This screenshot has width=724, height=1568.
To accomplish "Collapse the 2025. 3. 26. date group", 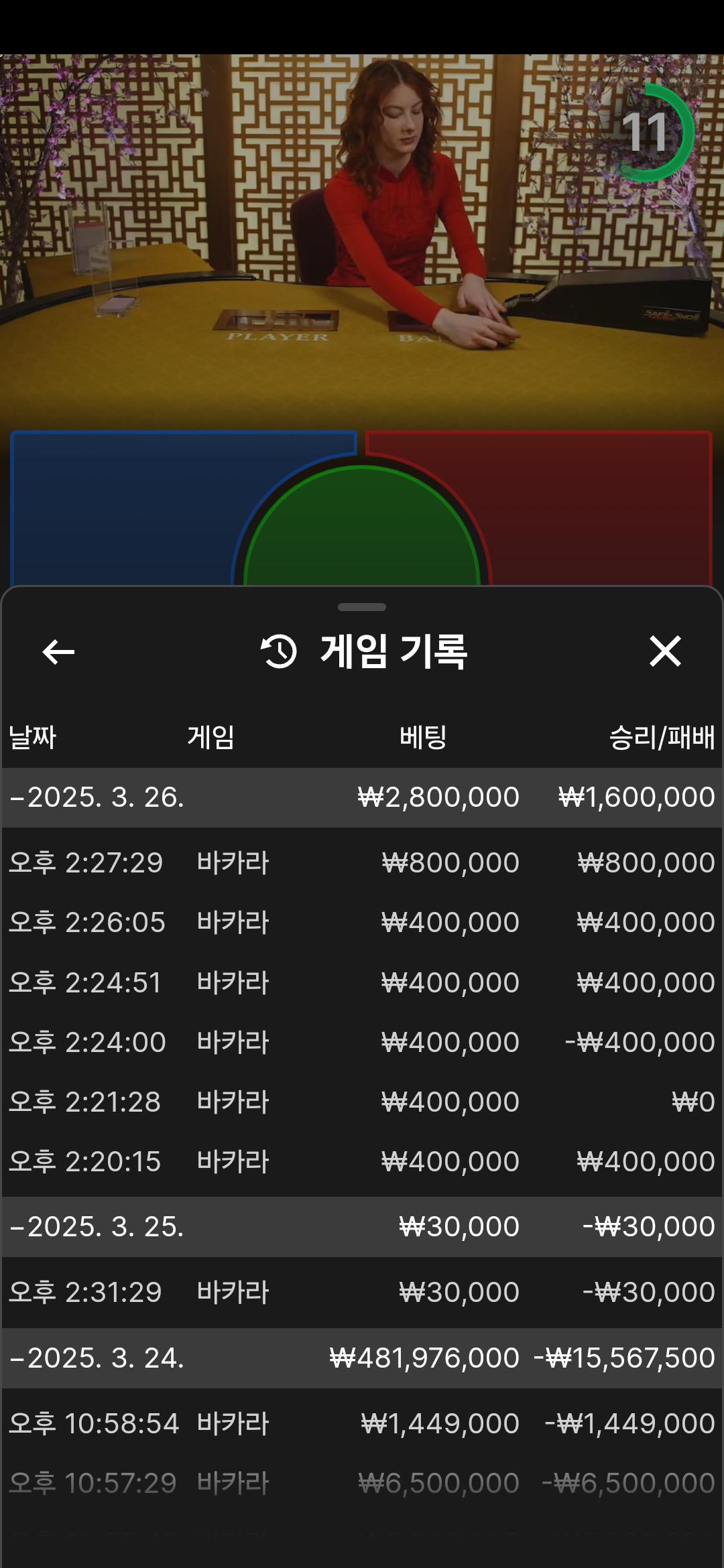I will (97, 797).
